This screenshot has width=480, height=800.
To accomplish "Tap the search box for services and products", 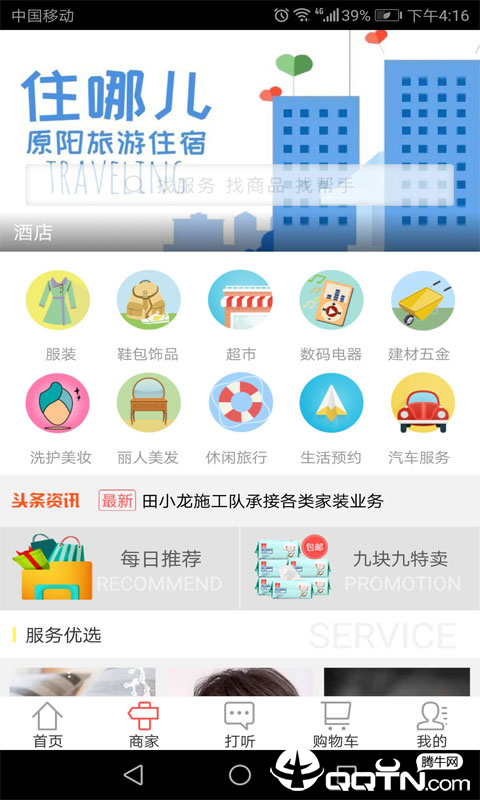I will pos(240,185).
